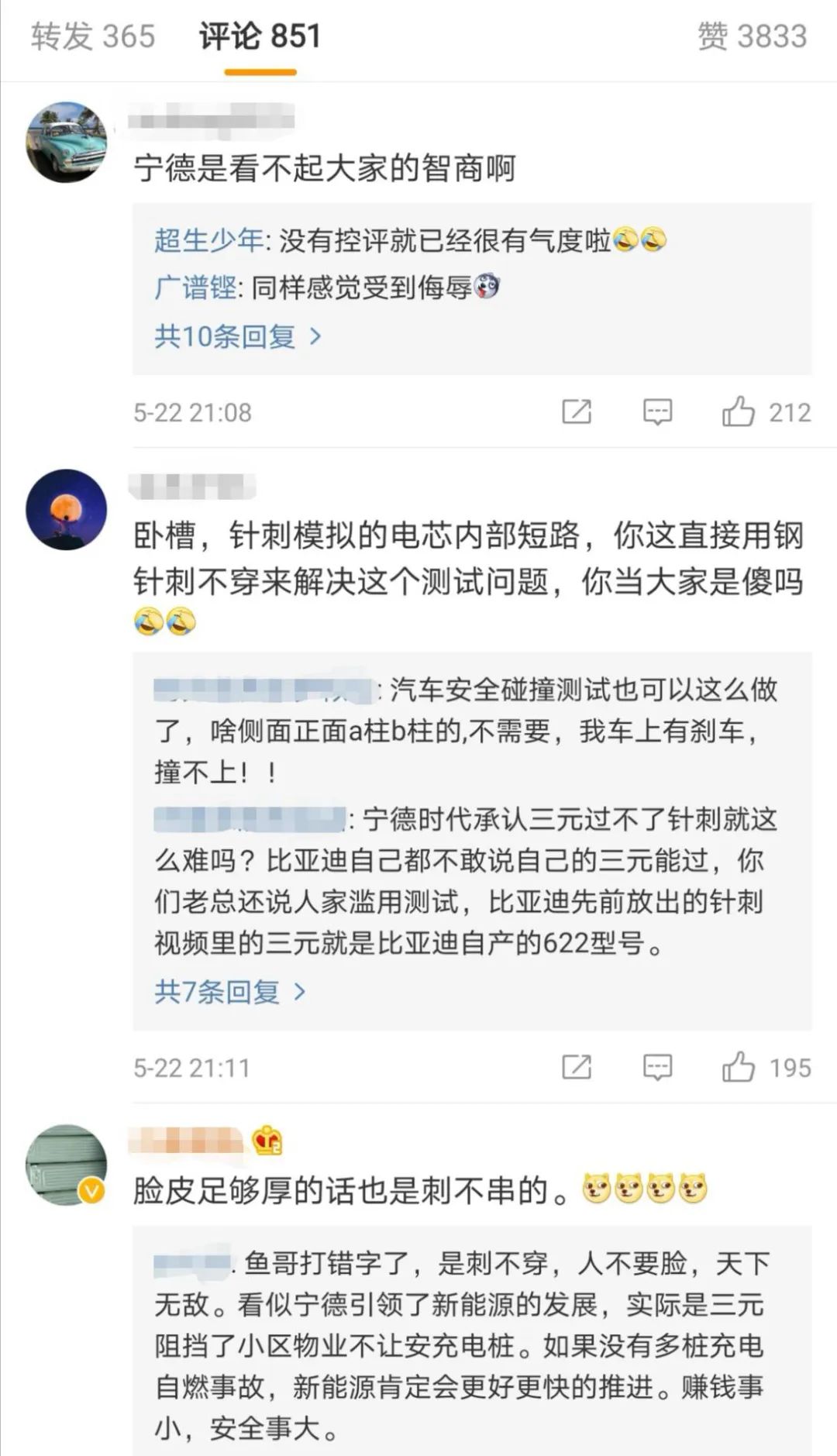Viewport: 837px width, 1456px height.
Task: Switch to the 赞 3833 tab
Action: coord(752,36)
